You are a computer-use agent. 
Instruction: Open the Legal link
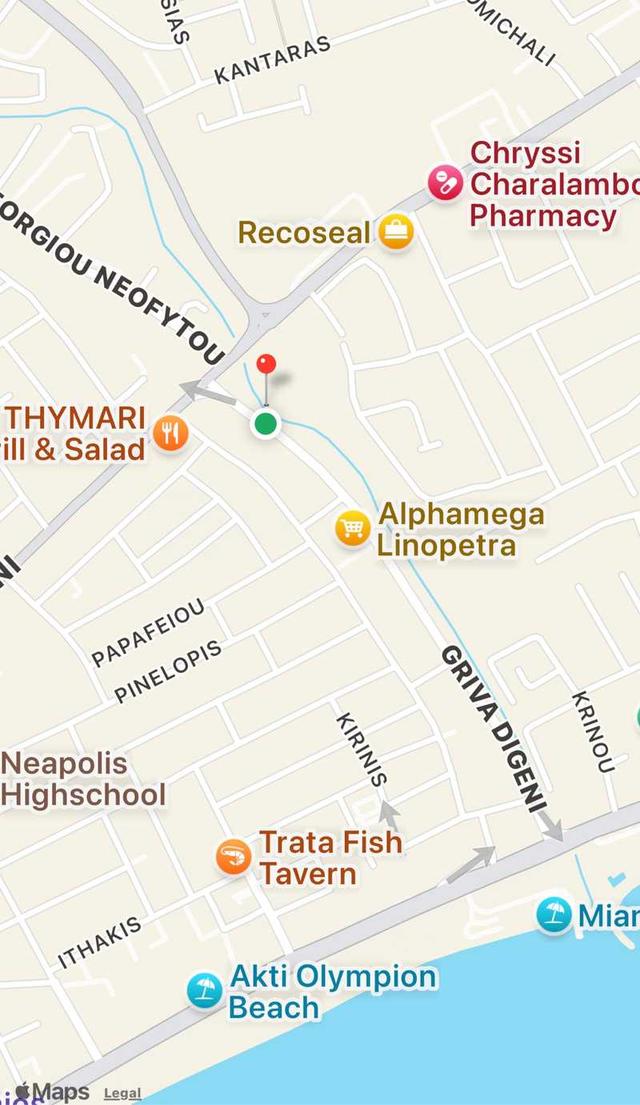click(122, 1093)
